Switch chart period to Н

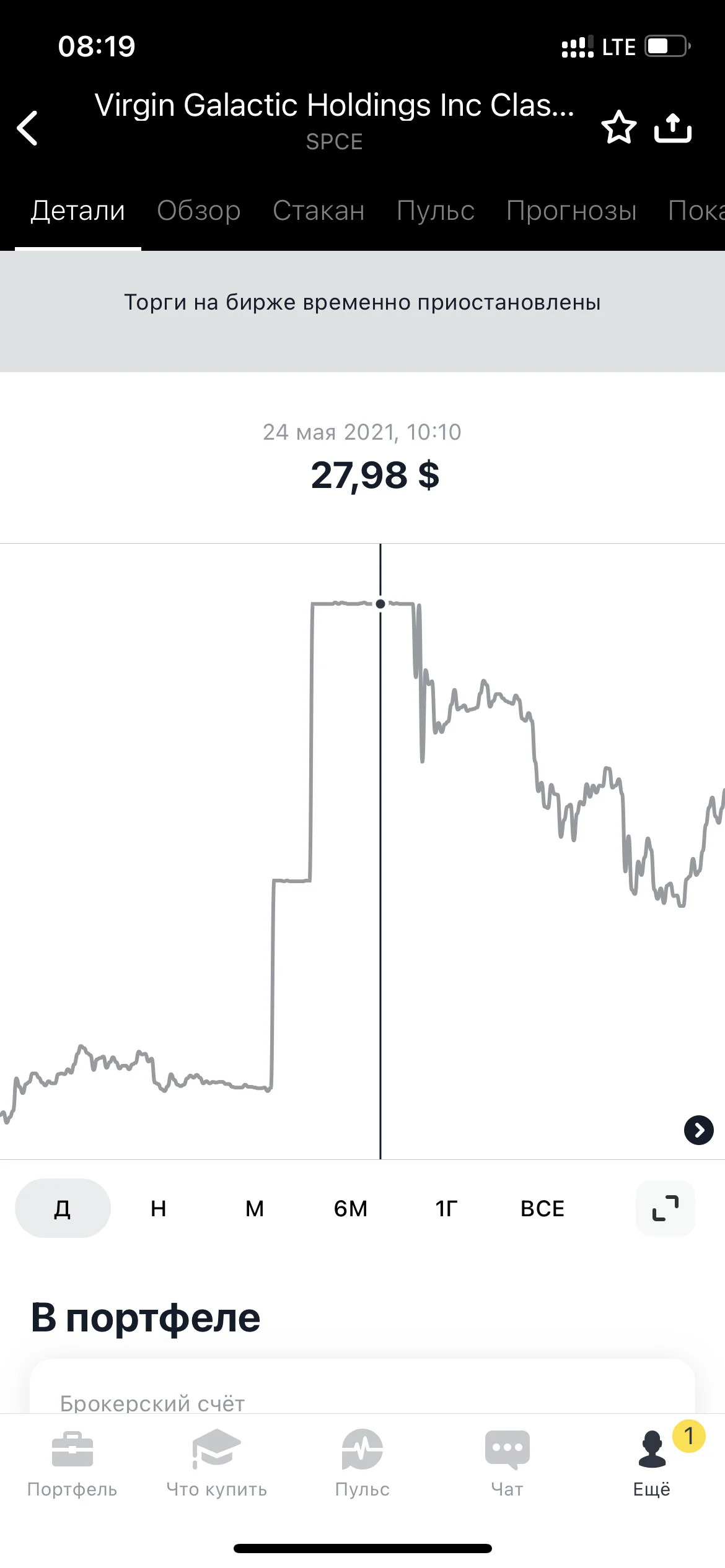159,1208
